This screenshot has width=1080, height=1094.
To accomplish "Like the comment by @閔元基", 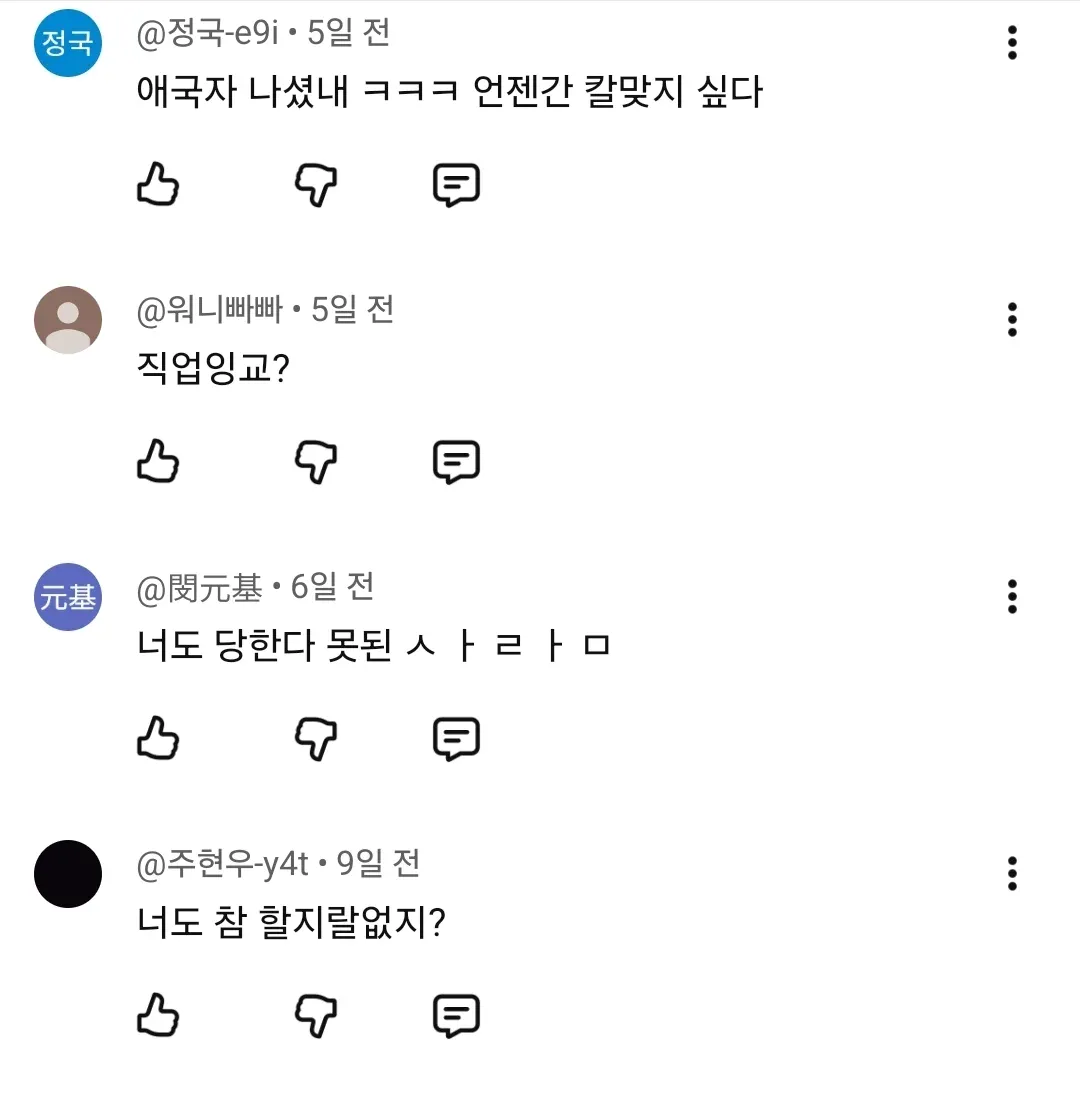I will [157, 739].
